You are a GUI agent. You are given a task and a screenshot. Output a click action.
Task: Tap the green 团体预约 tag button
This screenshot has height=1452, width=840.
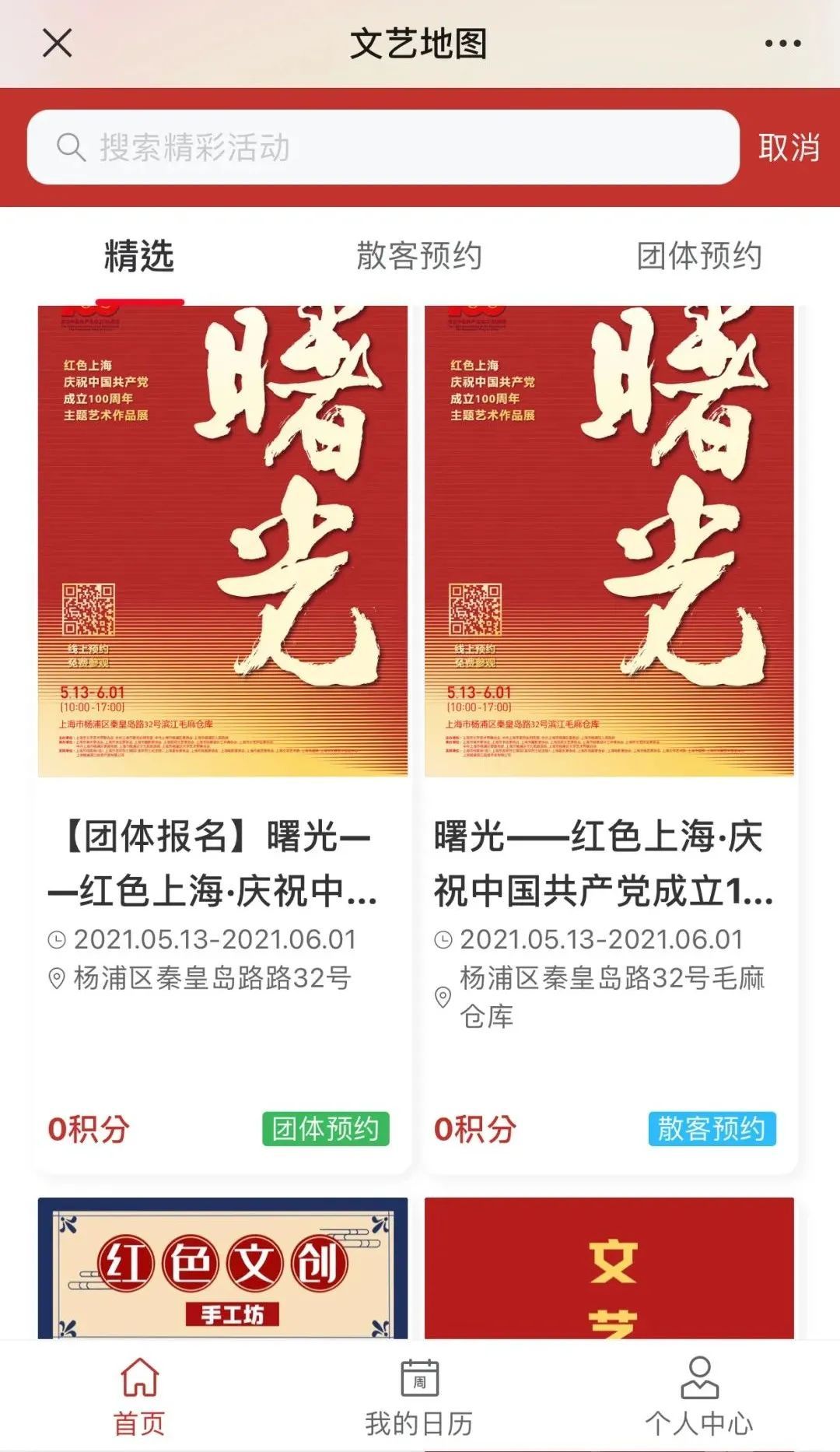click(326, 1129)
